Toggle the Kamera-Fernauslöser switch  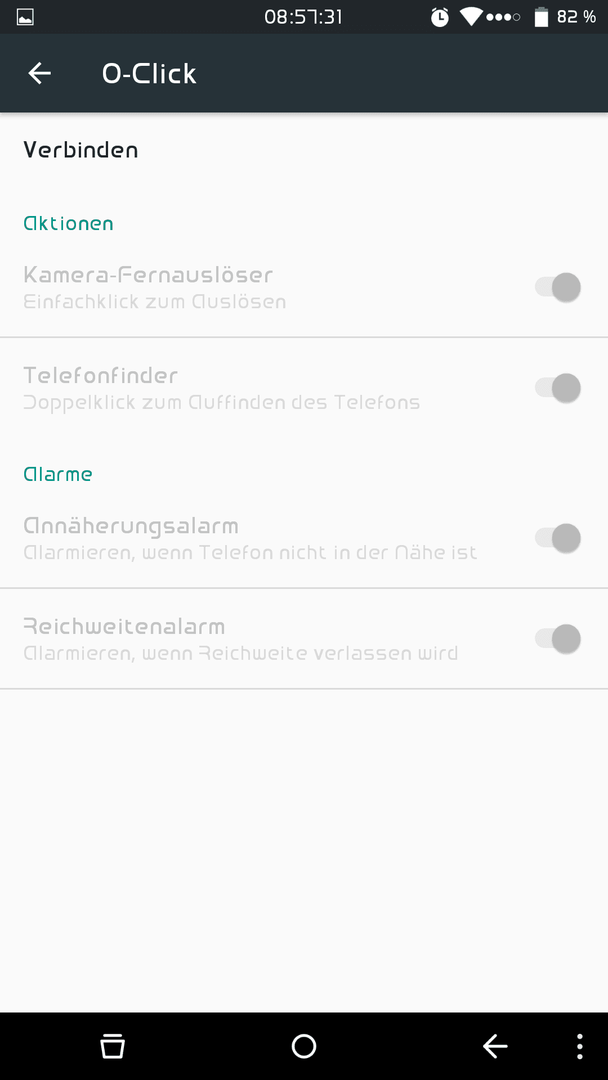tap(558, 287)
